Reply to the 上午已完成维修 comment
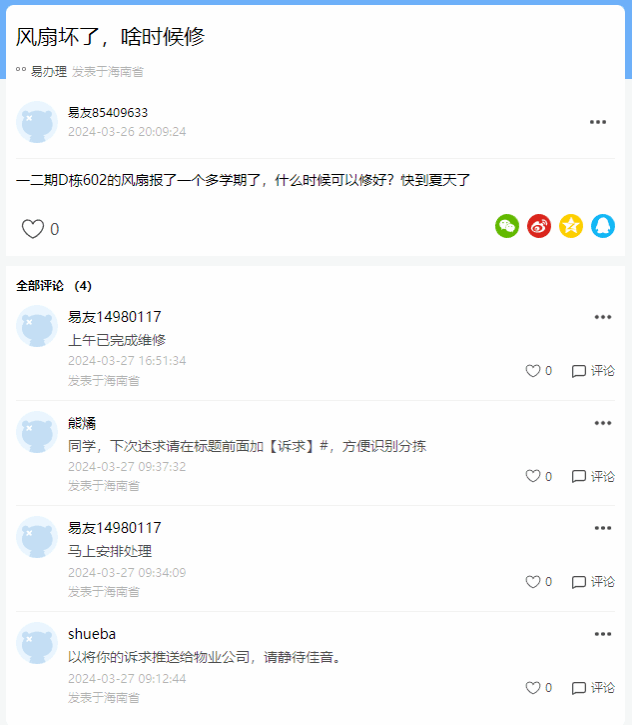The image size is (632, 725). (593, 371)
